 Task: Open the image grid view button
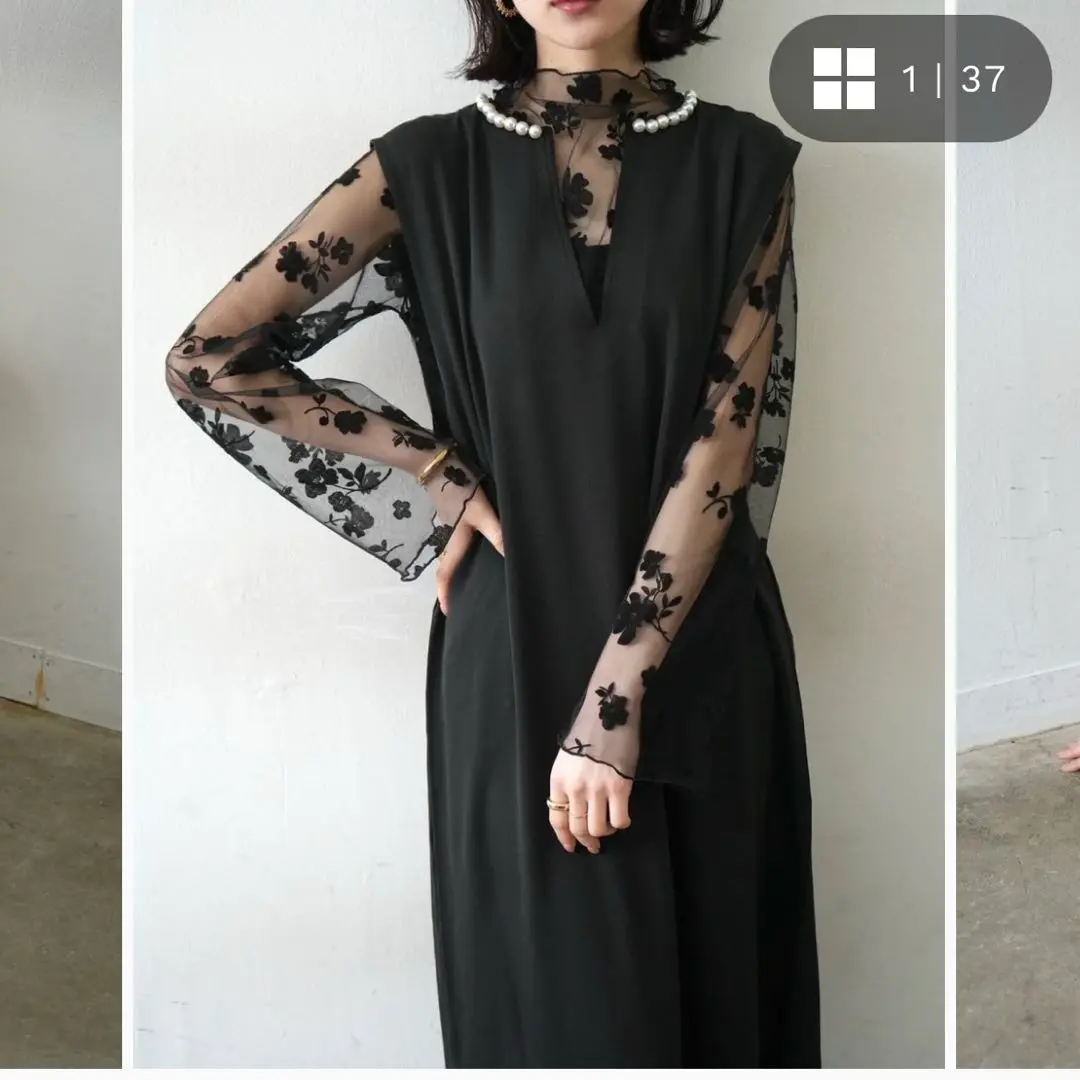click(x=844, y=79)
